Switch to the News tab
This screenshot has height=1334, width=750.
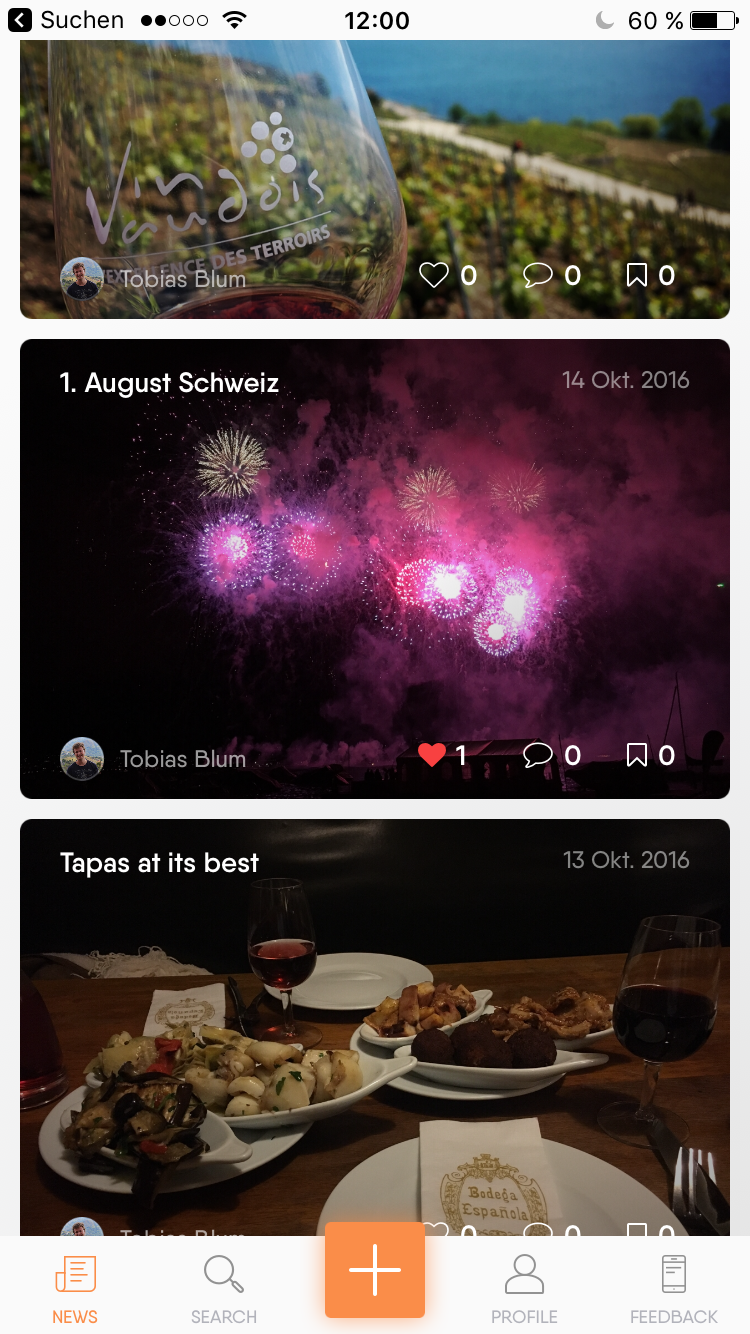coord(75,1290)
